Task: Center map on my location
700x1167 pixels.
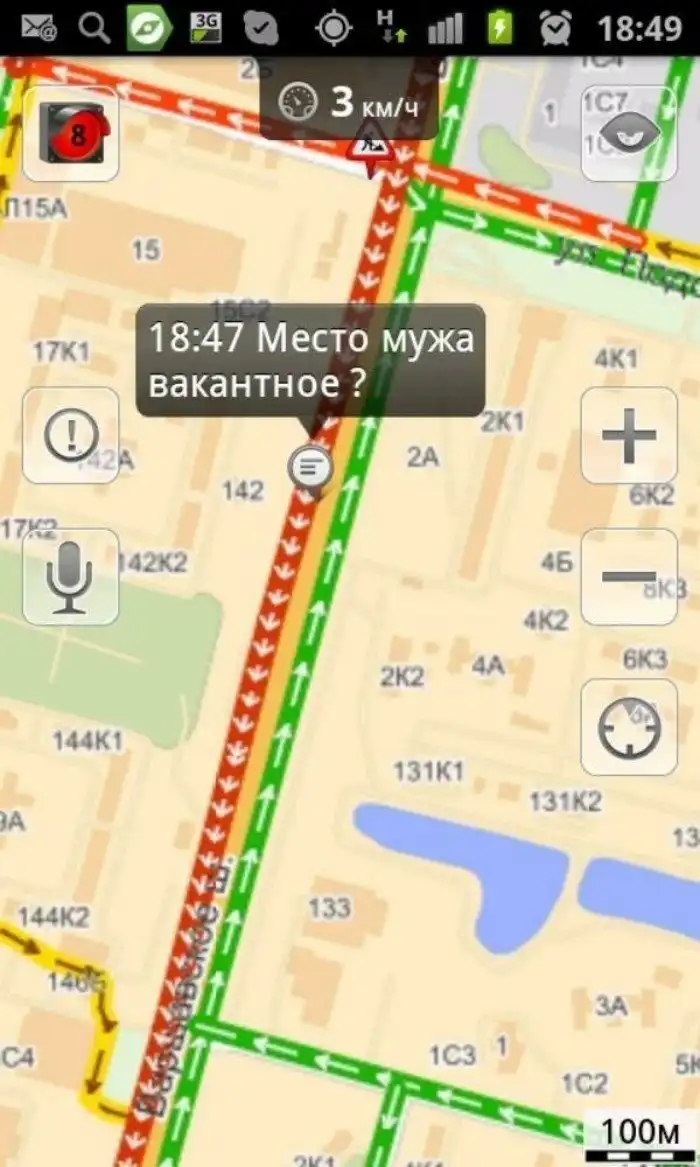Action: coord(629,727)
